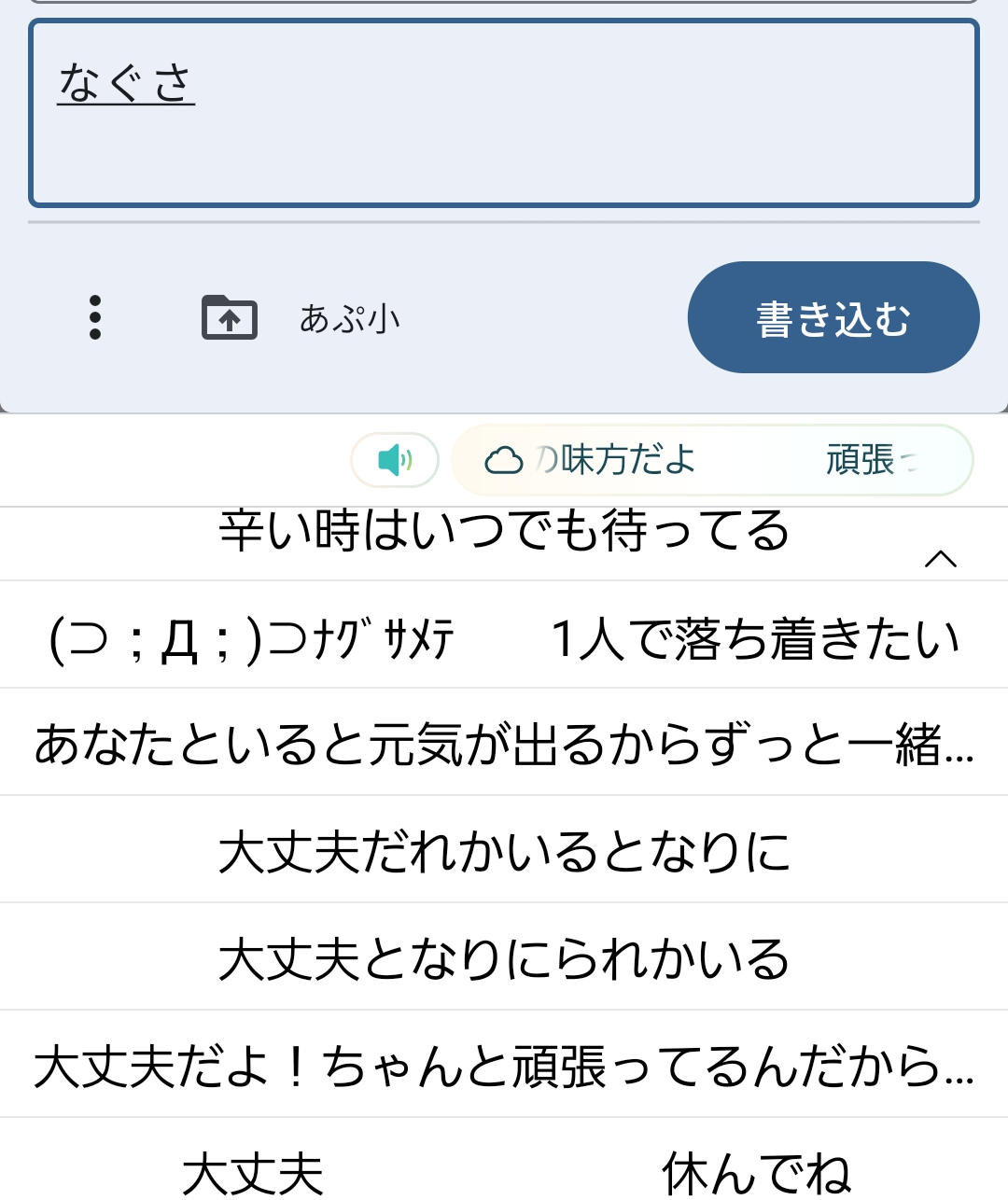
Task: Open the three-dot overflow menu
Action: click(94, 317)
